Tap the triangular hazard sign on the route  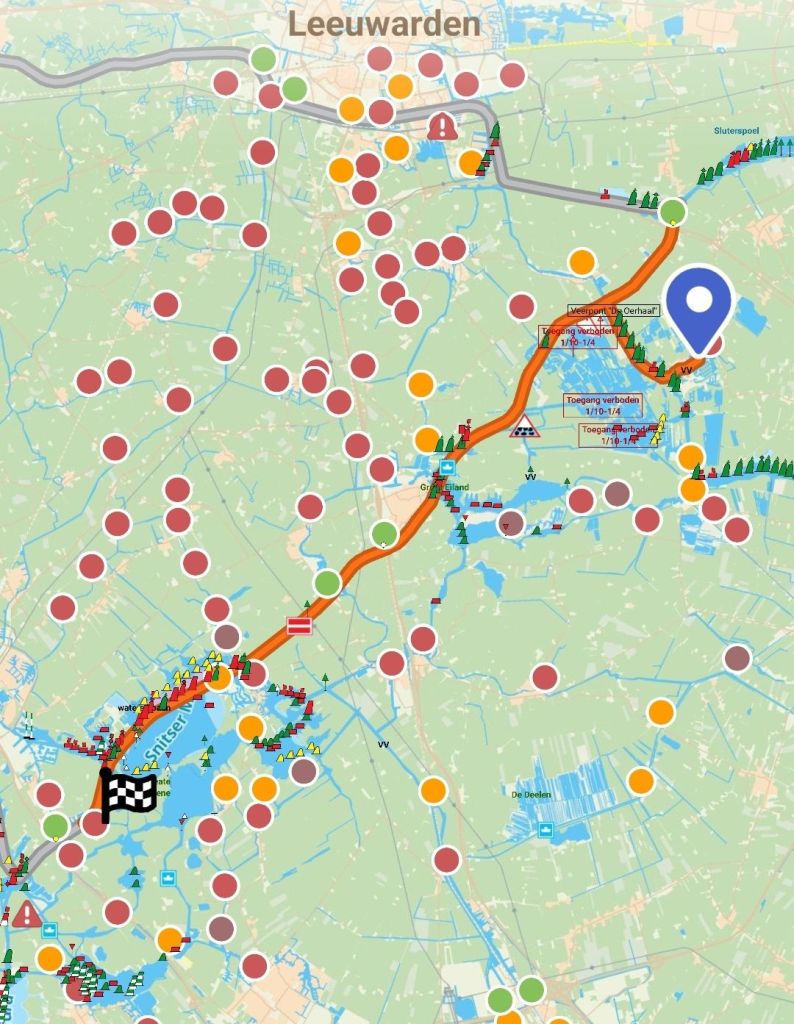pos(525,427)
